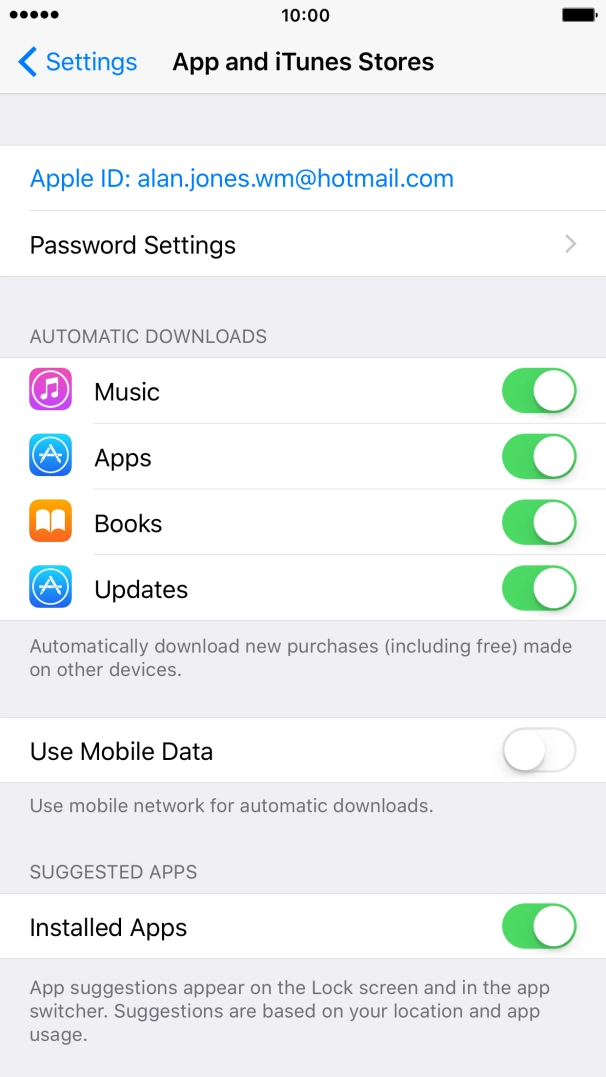
Task: Disable automatic Apps downloads
Action: (x=539, y=457)
